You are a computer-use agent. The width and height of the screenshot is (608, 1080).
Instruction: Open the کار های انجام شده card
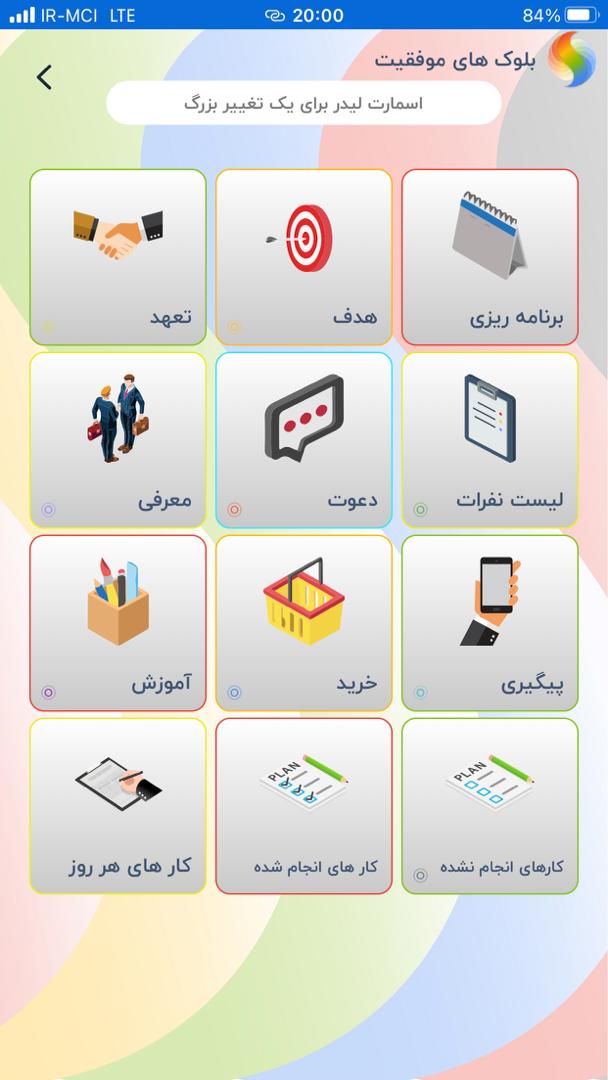[304, 806]
